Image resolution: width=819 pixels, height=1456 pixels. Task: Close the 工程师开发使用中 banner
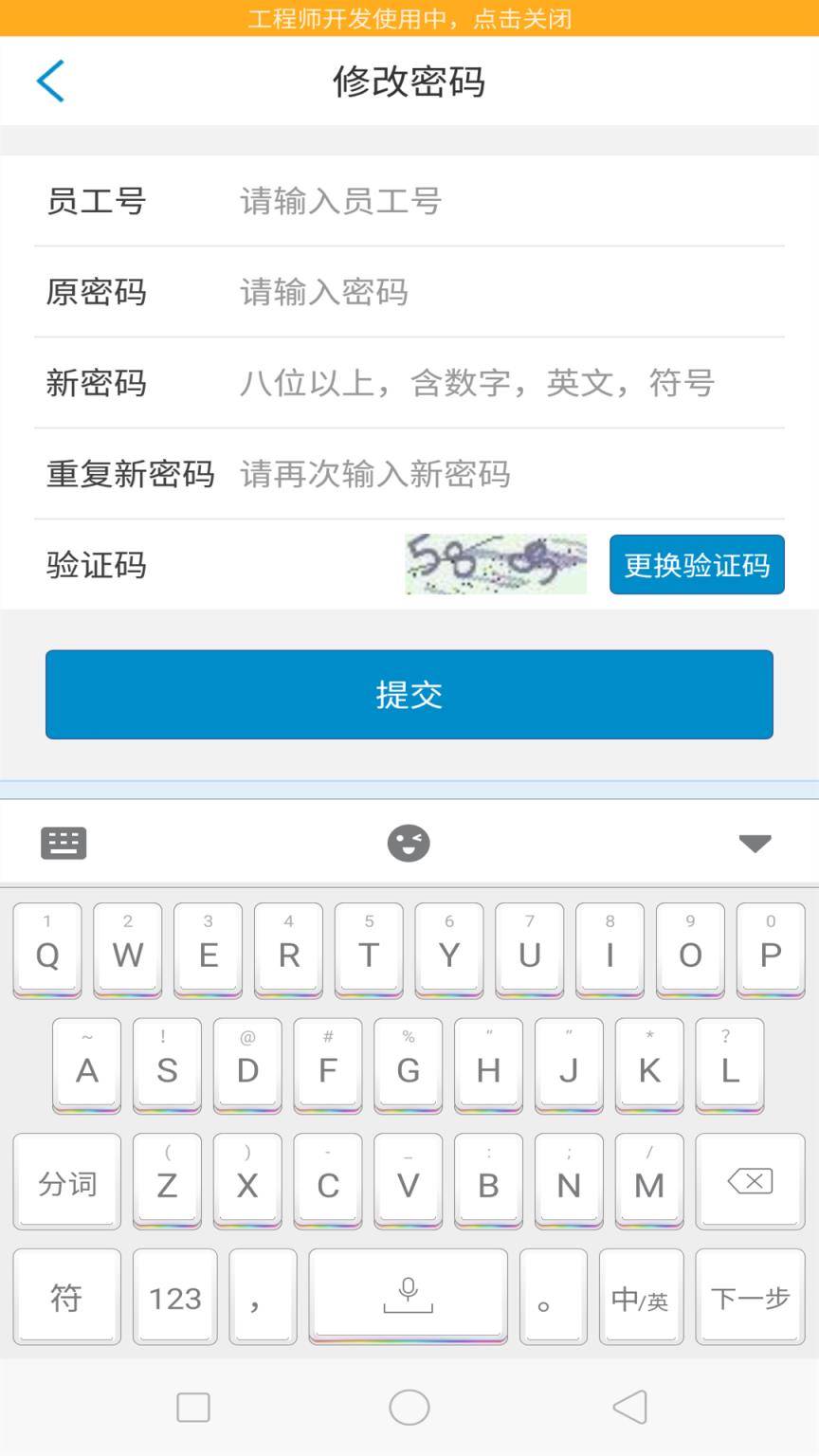[409, 19]
